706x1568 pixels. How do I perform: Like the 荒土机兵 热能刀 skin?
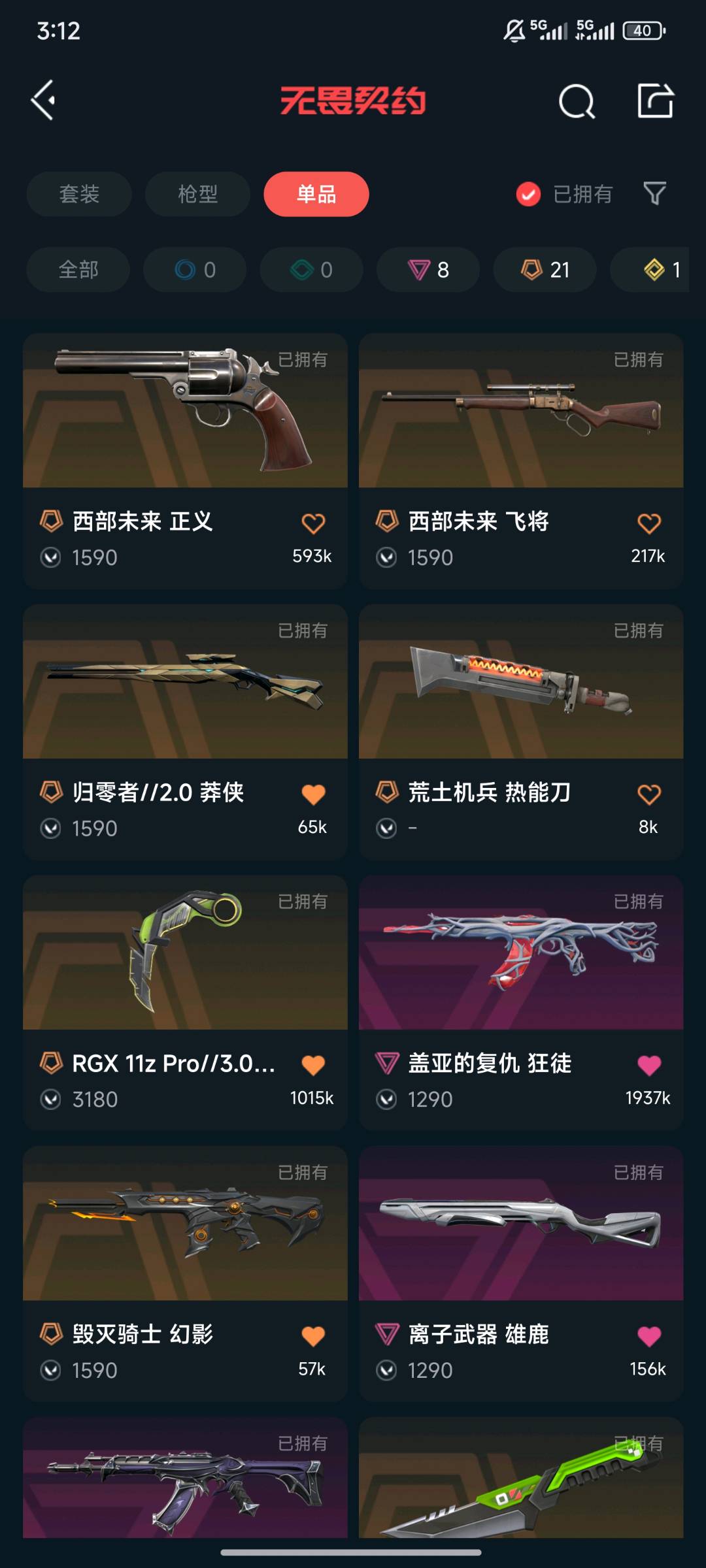click(649, 794)
